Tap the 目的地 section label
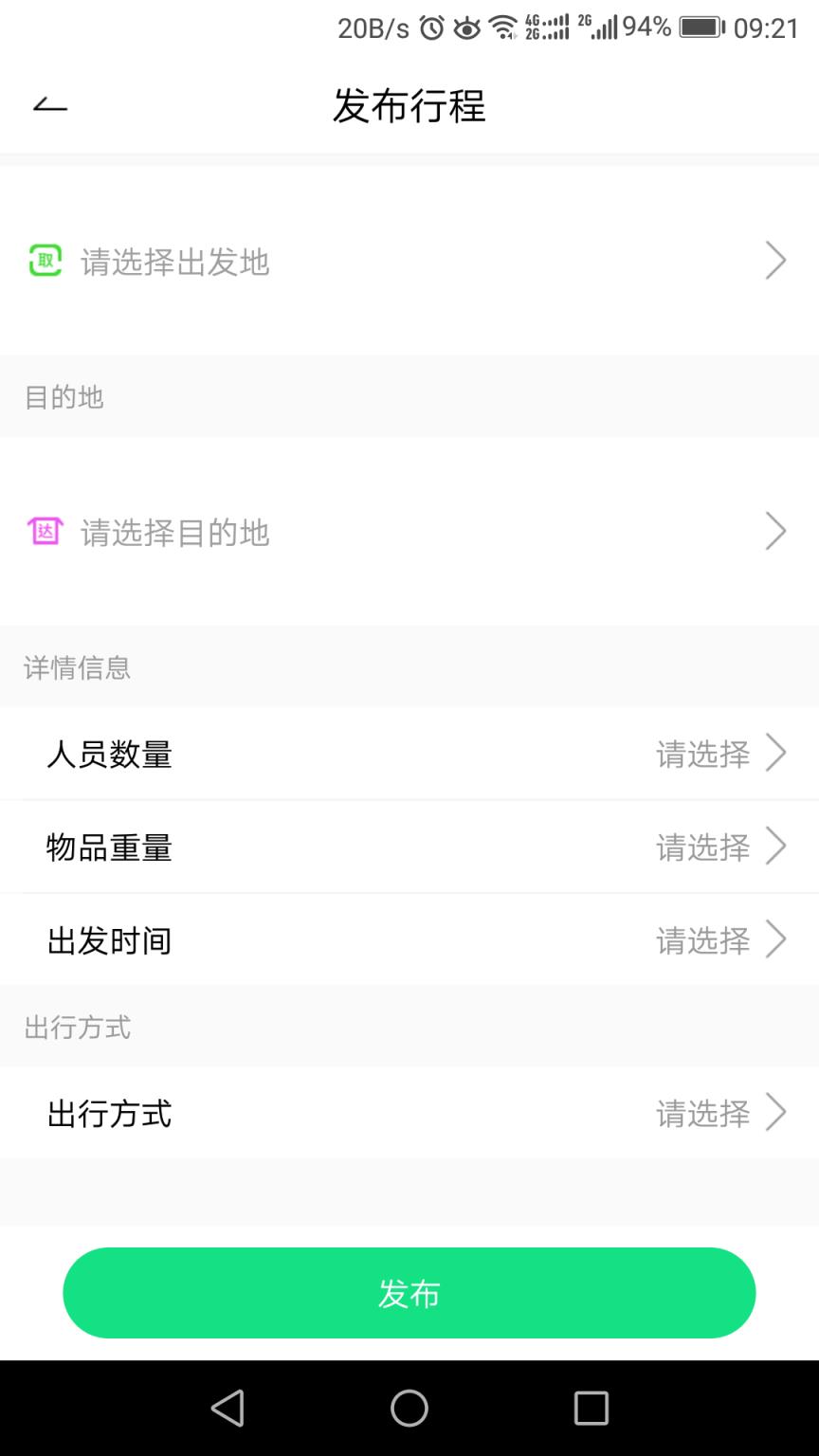This screenshot has height=1456, width=819. 63,397
